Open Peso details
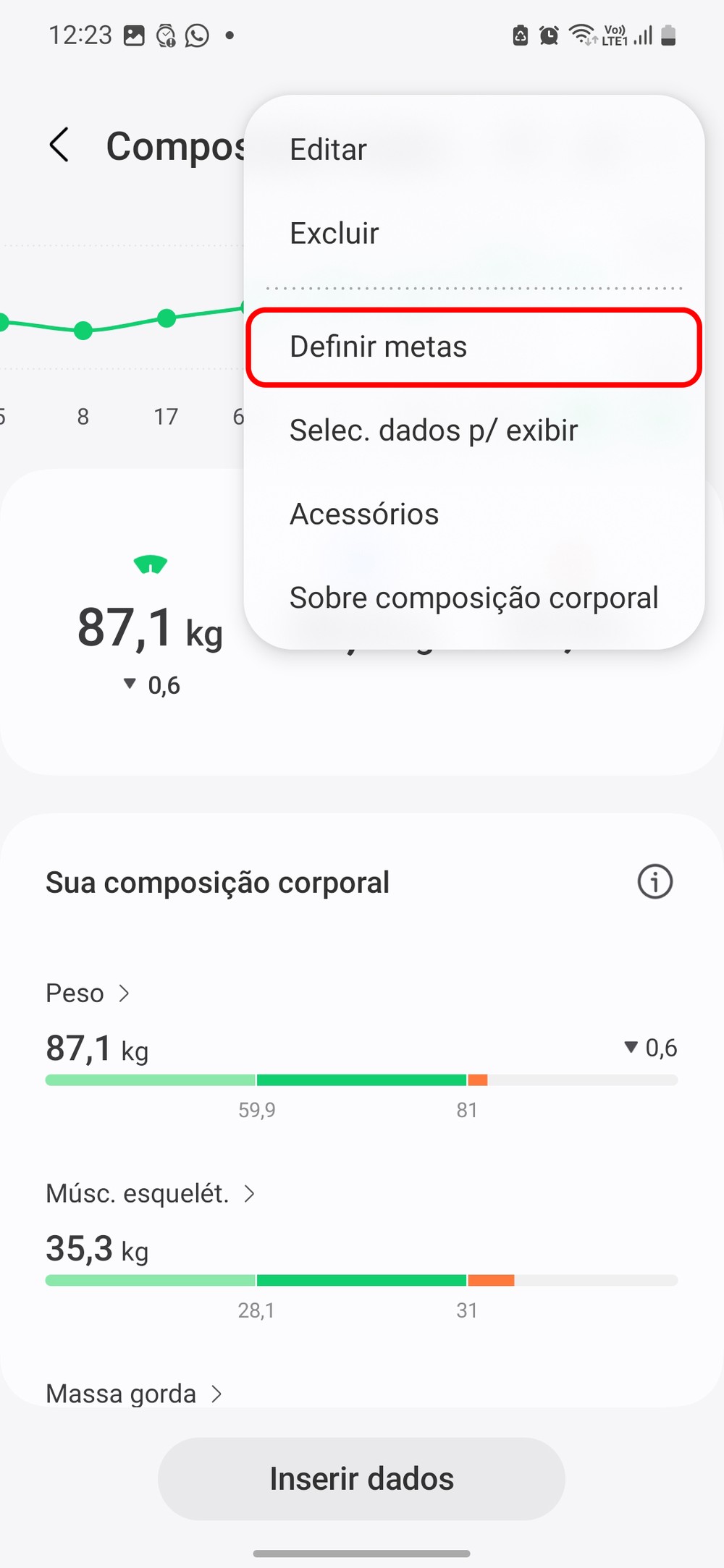The width and height of the screenshot is (724, 1568). tap(88, 993)
